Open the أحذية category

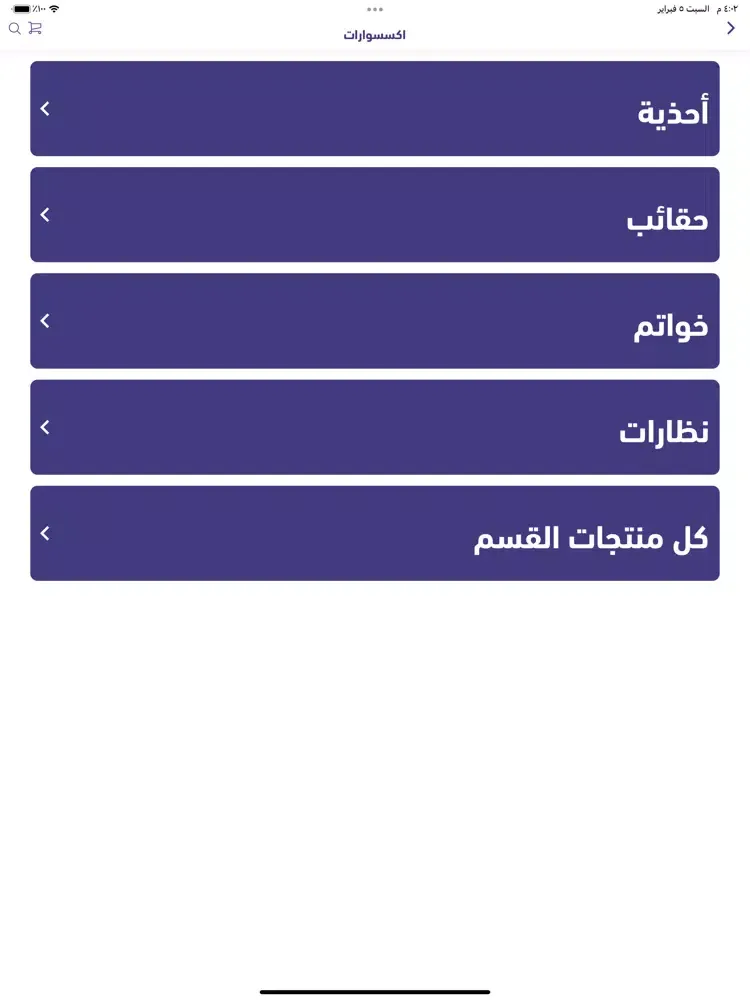pyautogui.click(x=375, y=109)
